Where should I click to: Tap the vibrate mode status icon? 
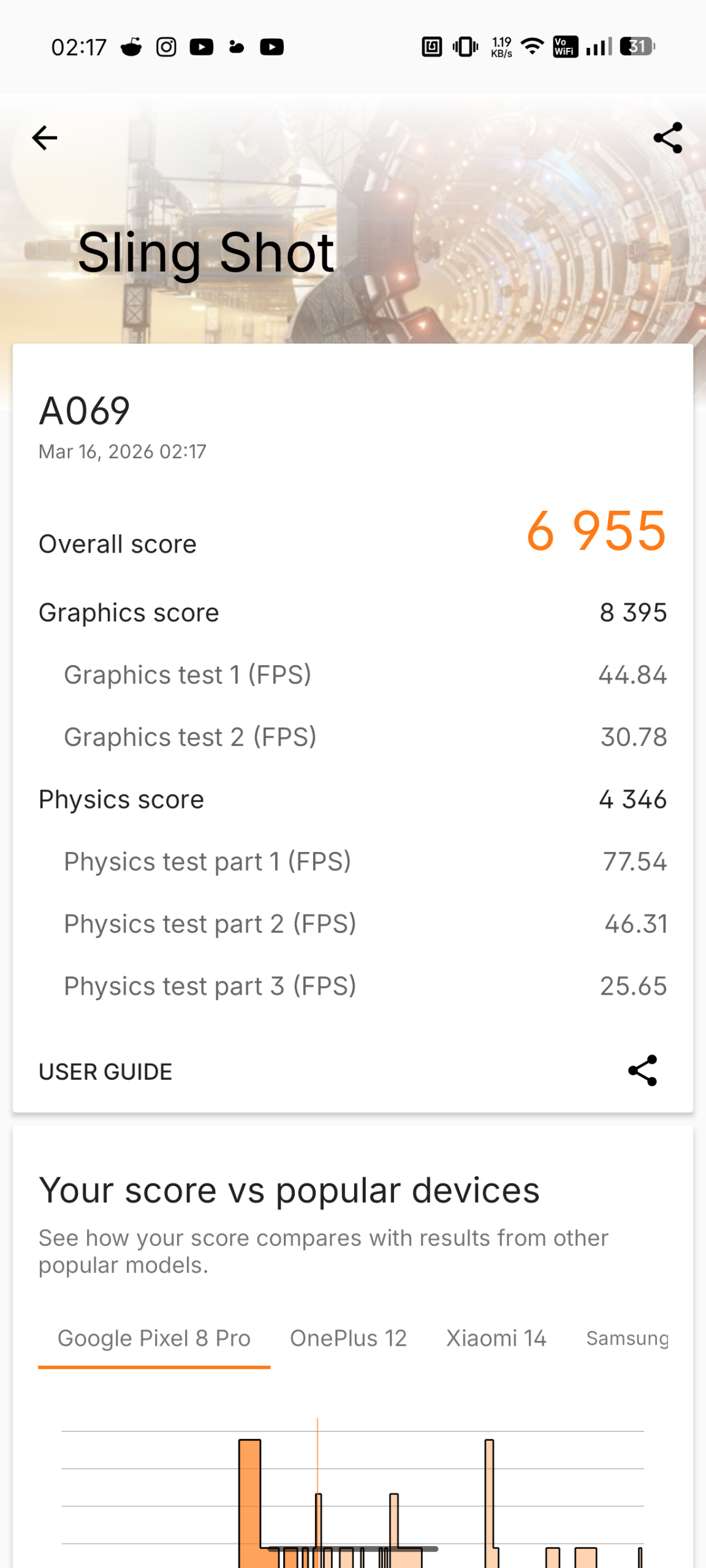(464, 46)
